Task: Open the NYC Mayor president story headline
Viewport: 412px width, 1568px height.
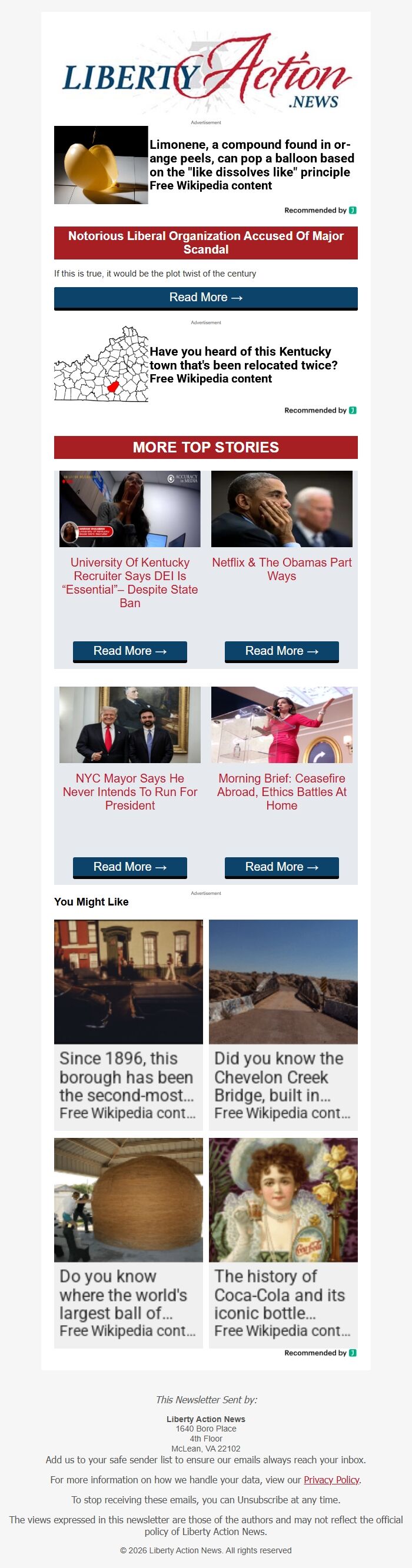Action: click(x=129, y=791)
